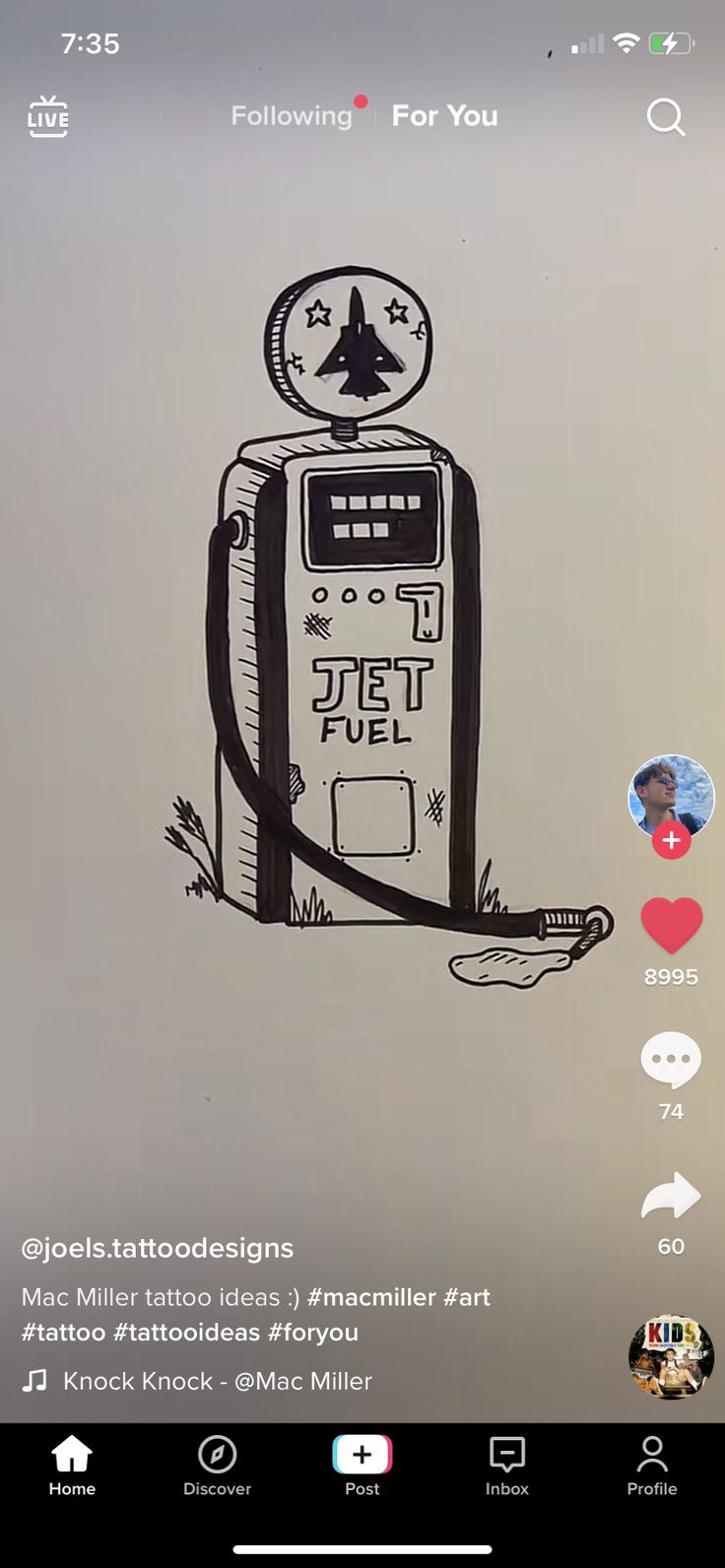Screen dimensions: 725x1568
Task: Share this video via the arrow
Action: pyautogui.click(x=671, y=1196)
